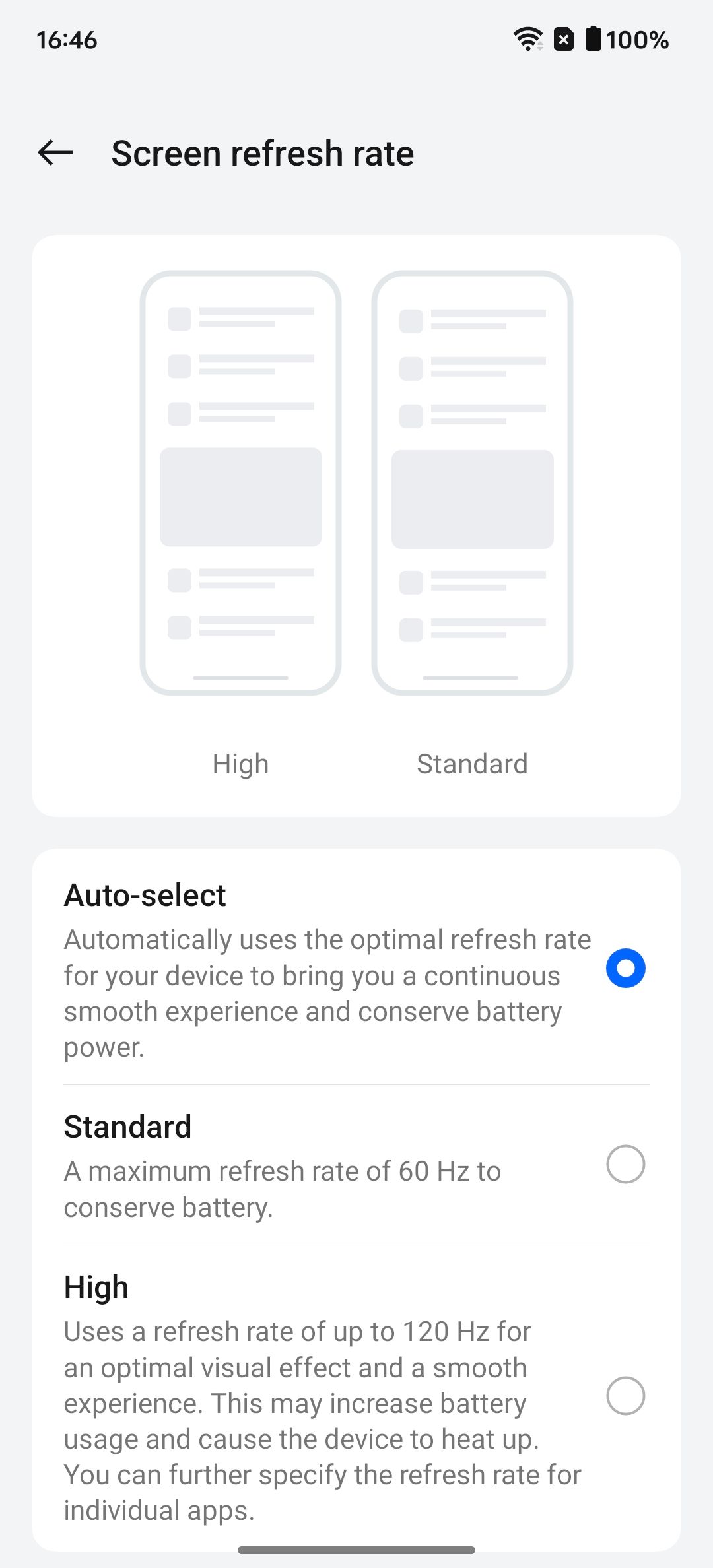Select the High 120 Hz refresh rate

click(x=625, y=1396)
